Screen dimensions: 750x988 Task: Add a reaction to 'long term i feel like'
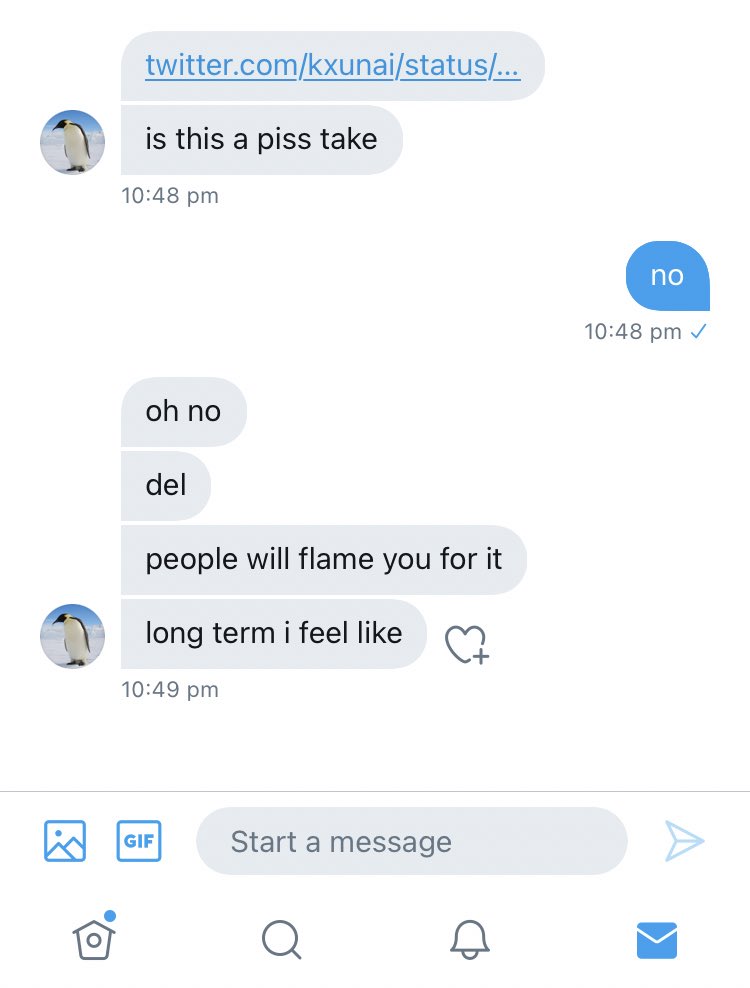(466, 645)
